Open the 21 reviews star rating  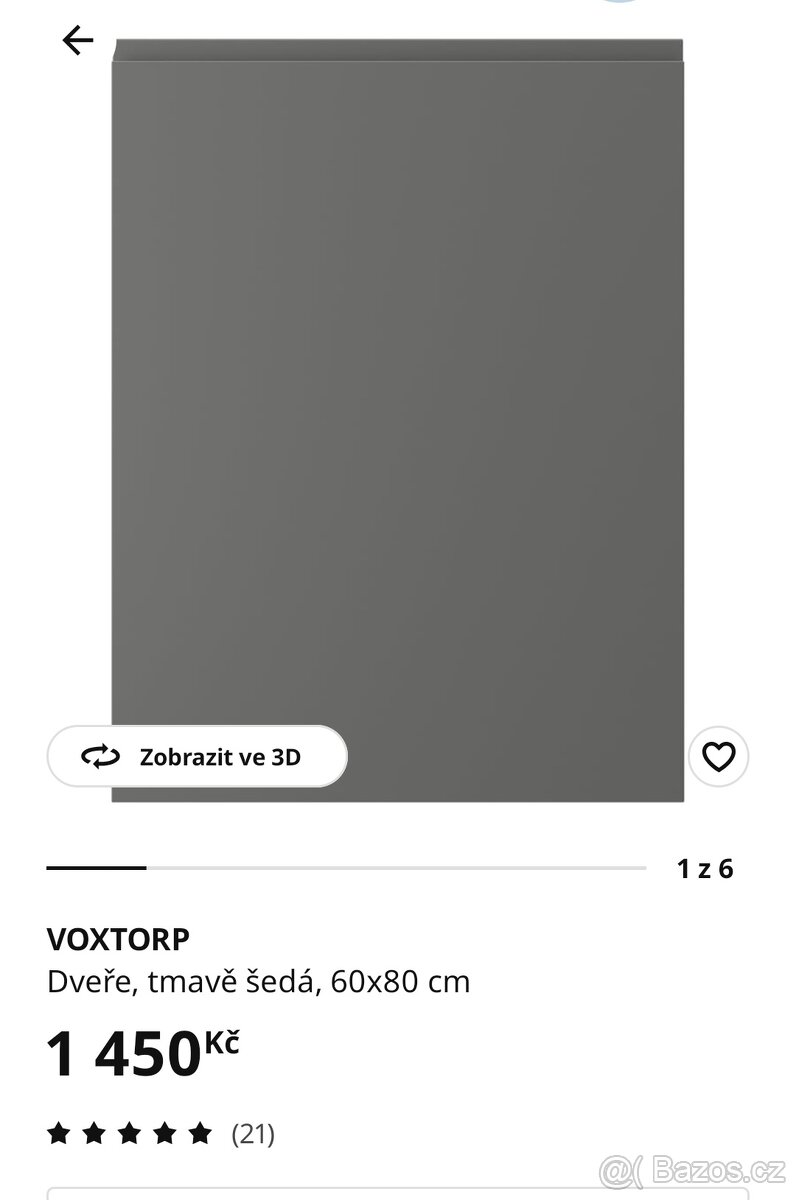(160, 1133)
